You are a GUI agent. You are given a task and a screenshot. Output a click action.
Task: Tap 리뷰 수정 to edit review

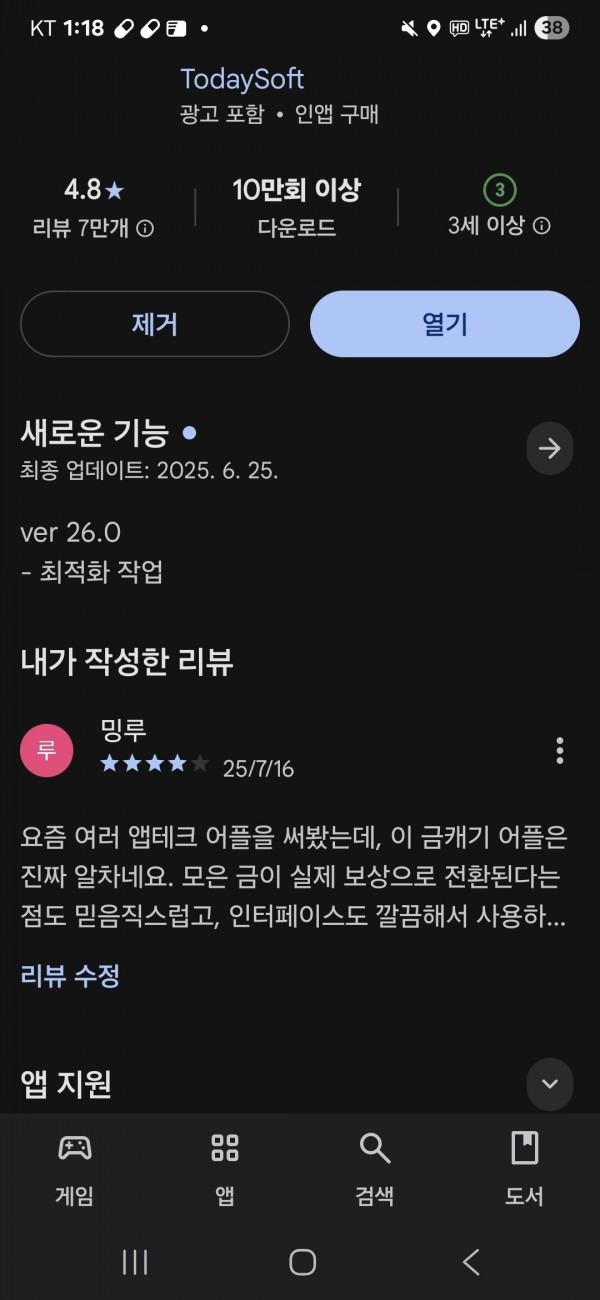point(70,976)
